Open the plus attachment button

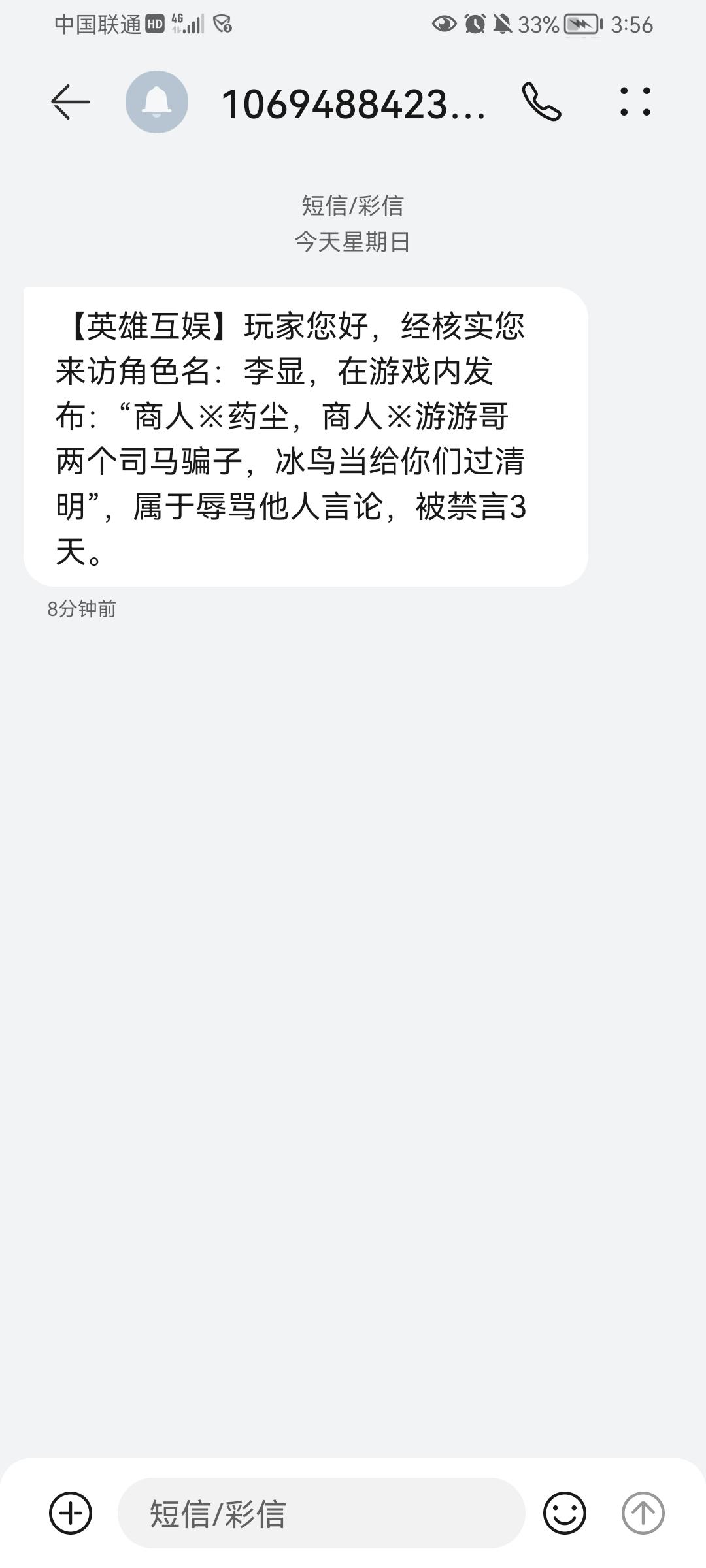click(71, 1513)
